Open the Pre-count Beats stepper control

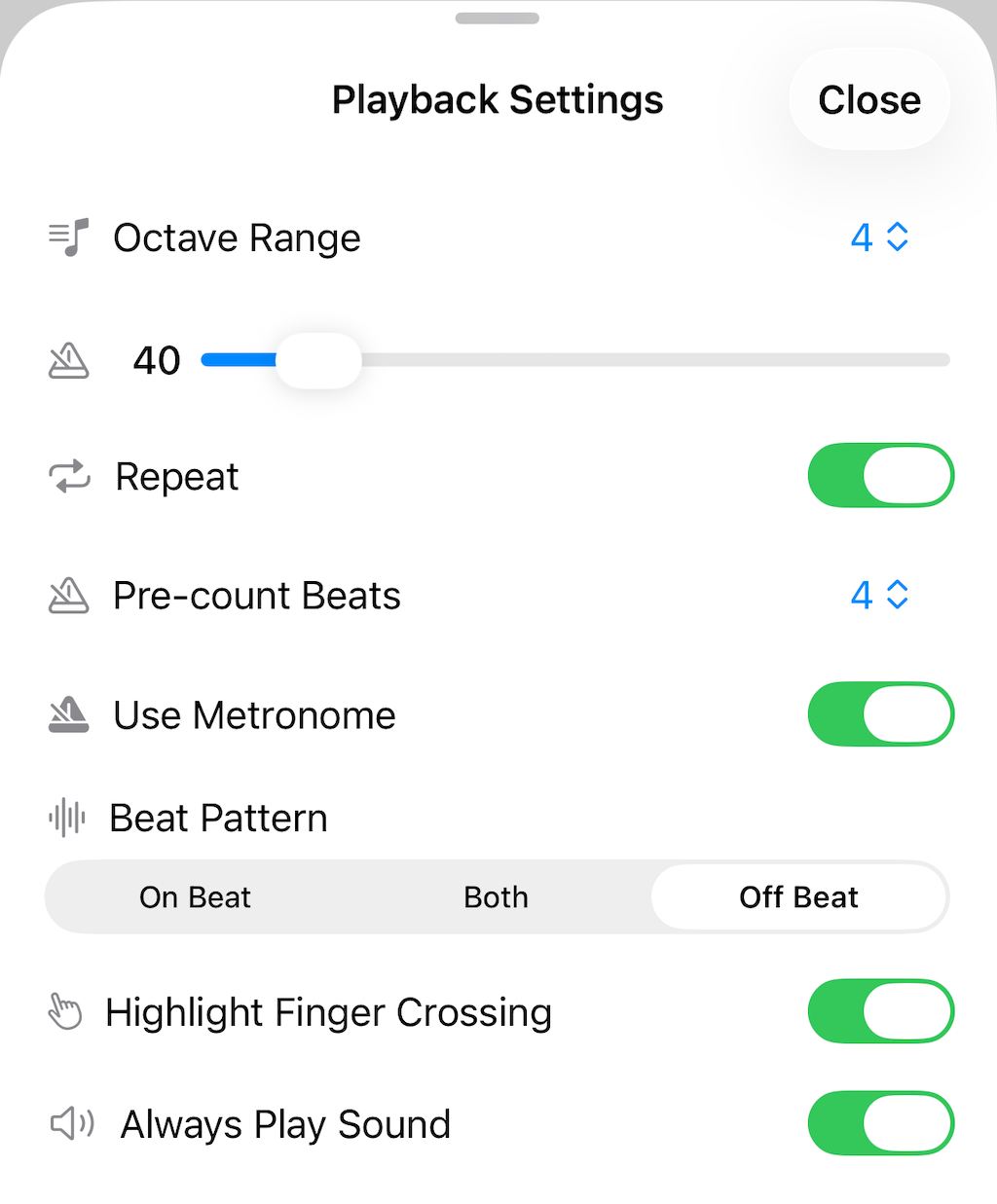click(880, 595)
